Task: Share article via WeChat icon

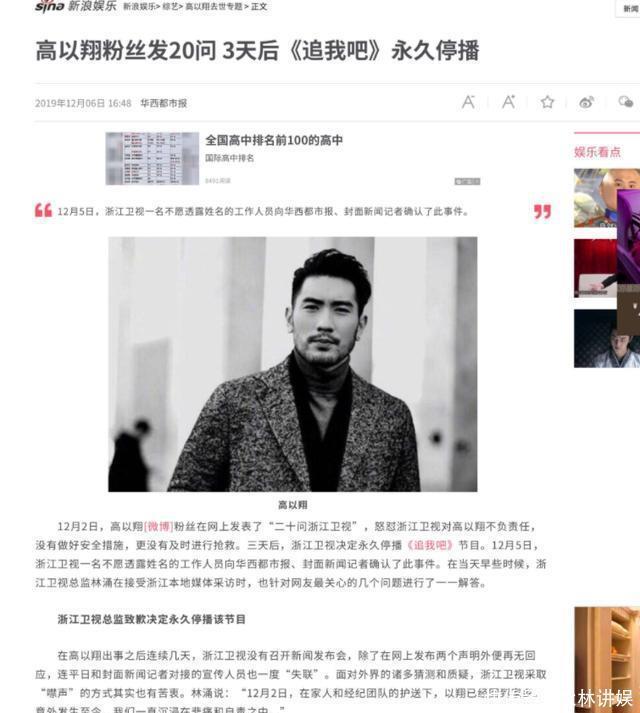Action: click(x=626, y=102)
